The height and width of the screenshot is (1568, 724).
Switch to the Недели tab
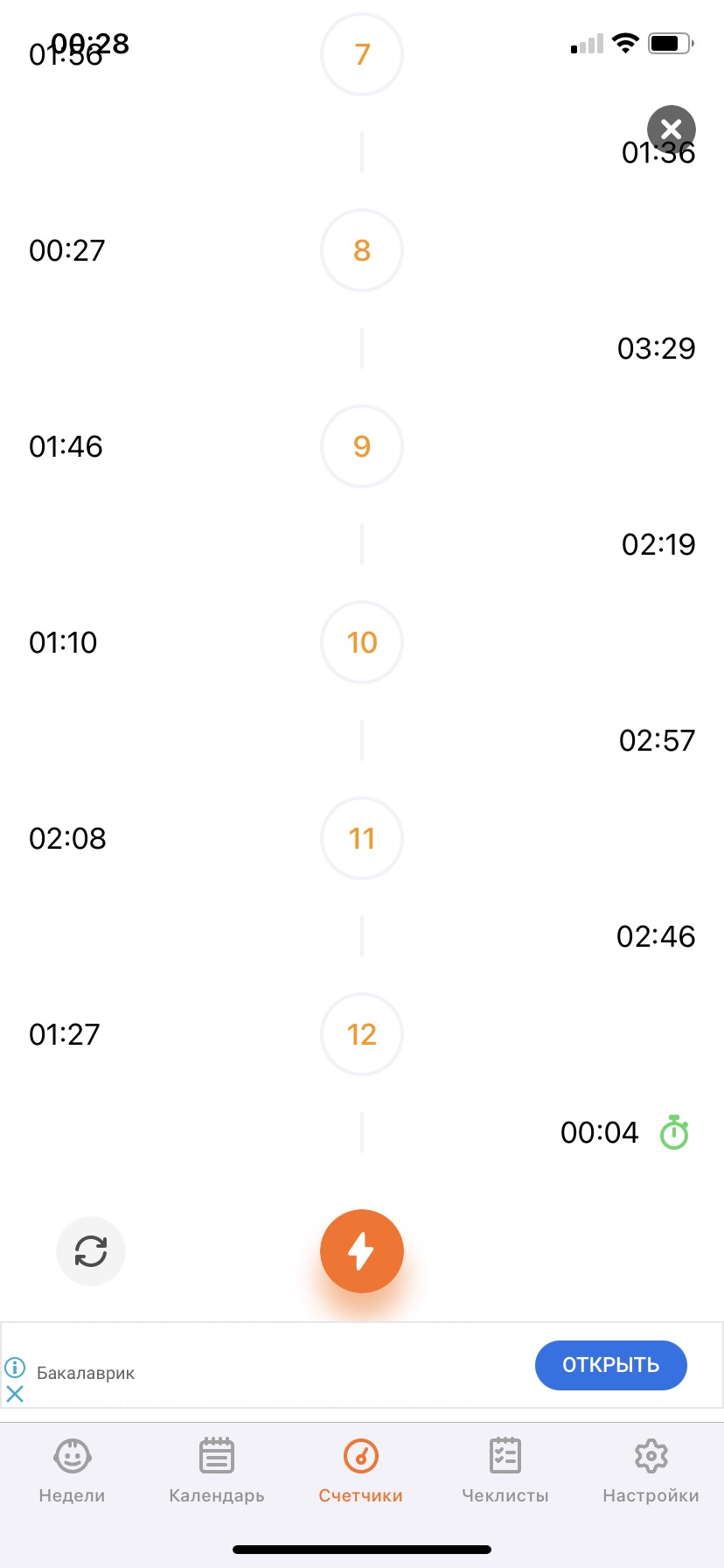tap(72, 1472)
